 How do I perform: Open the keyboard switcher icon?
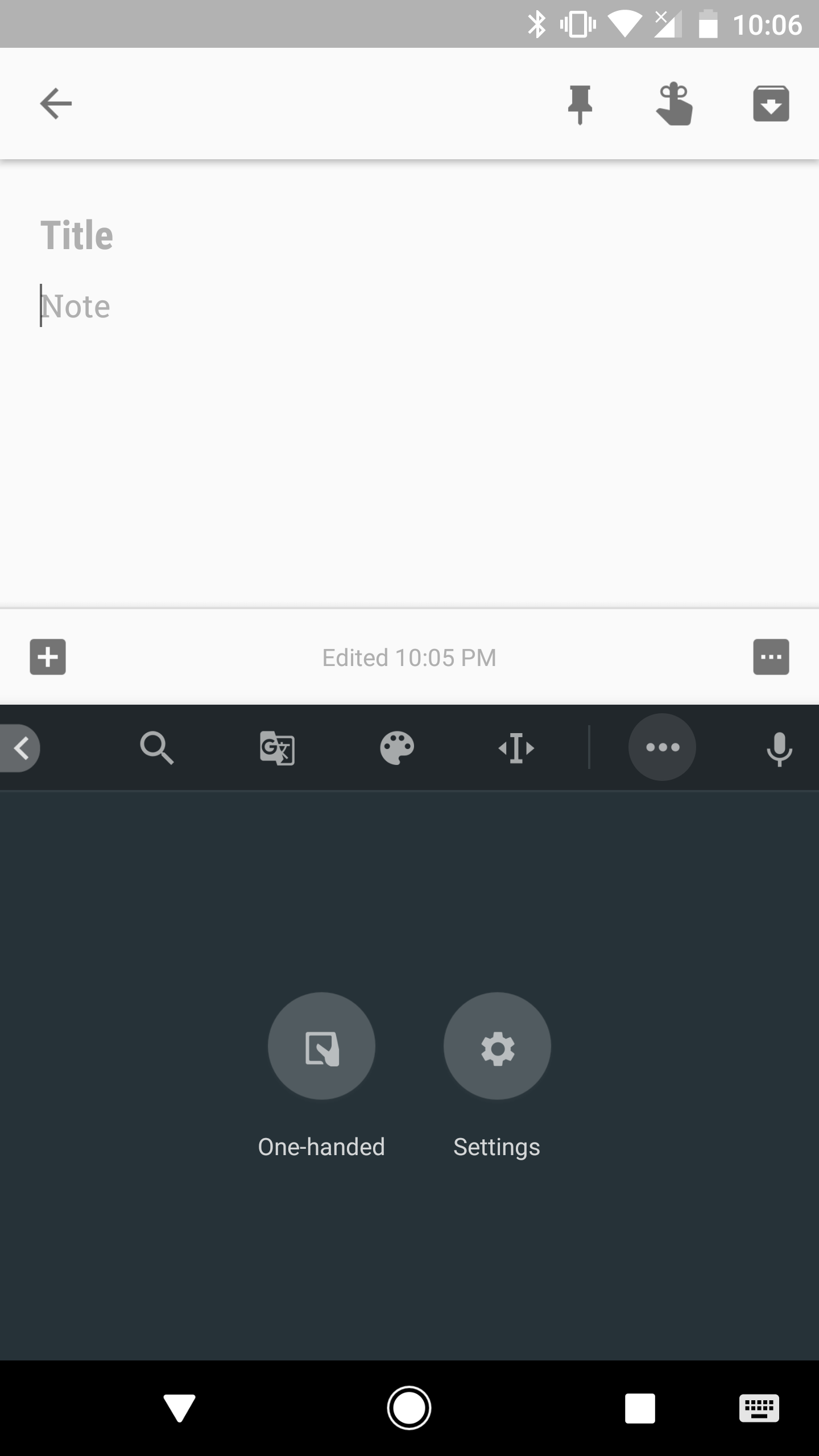(x=759, y=1408)
